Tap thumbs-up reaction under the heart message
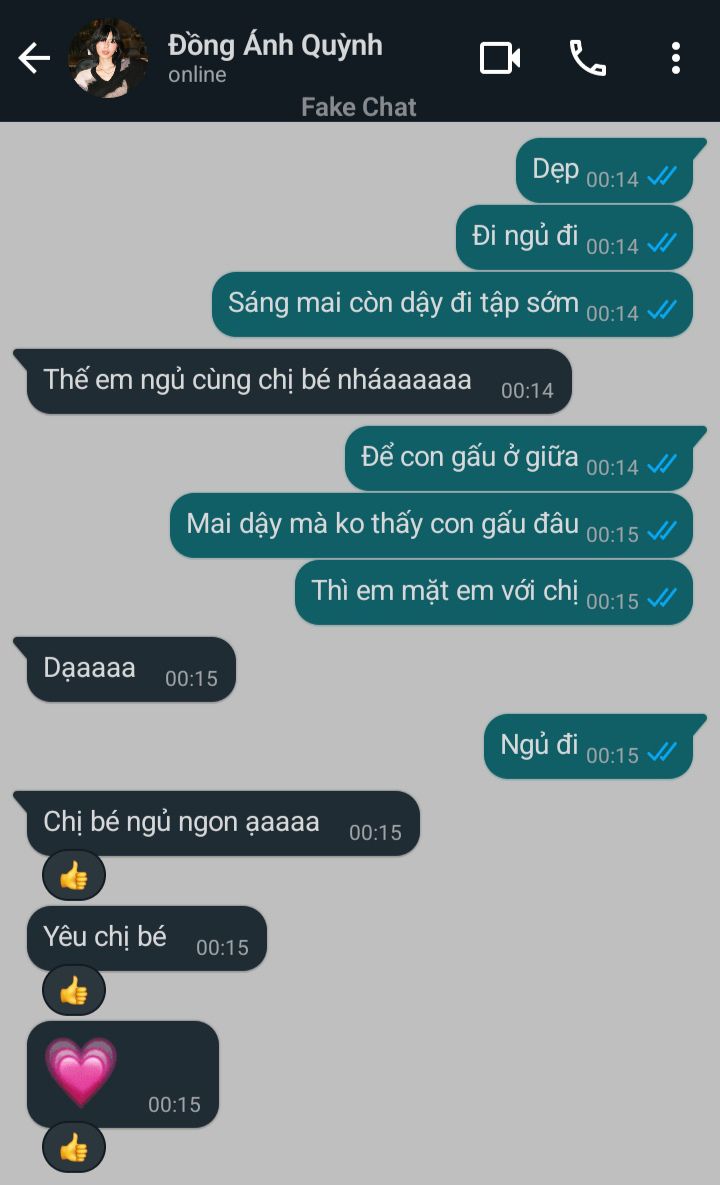Image resolution: width=720 pixels, height=1185 pixels. tap(73, 1149)
